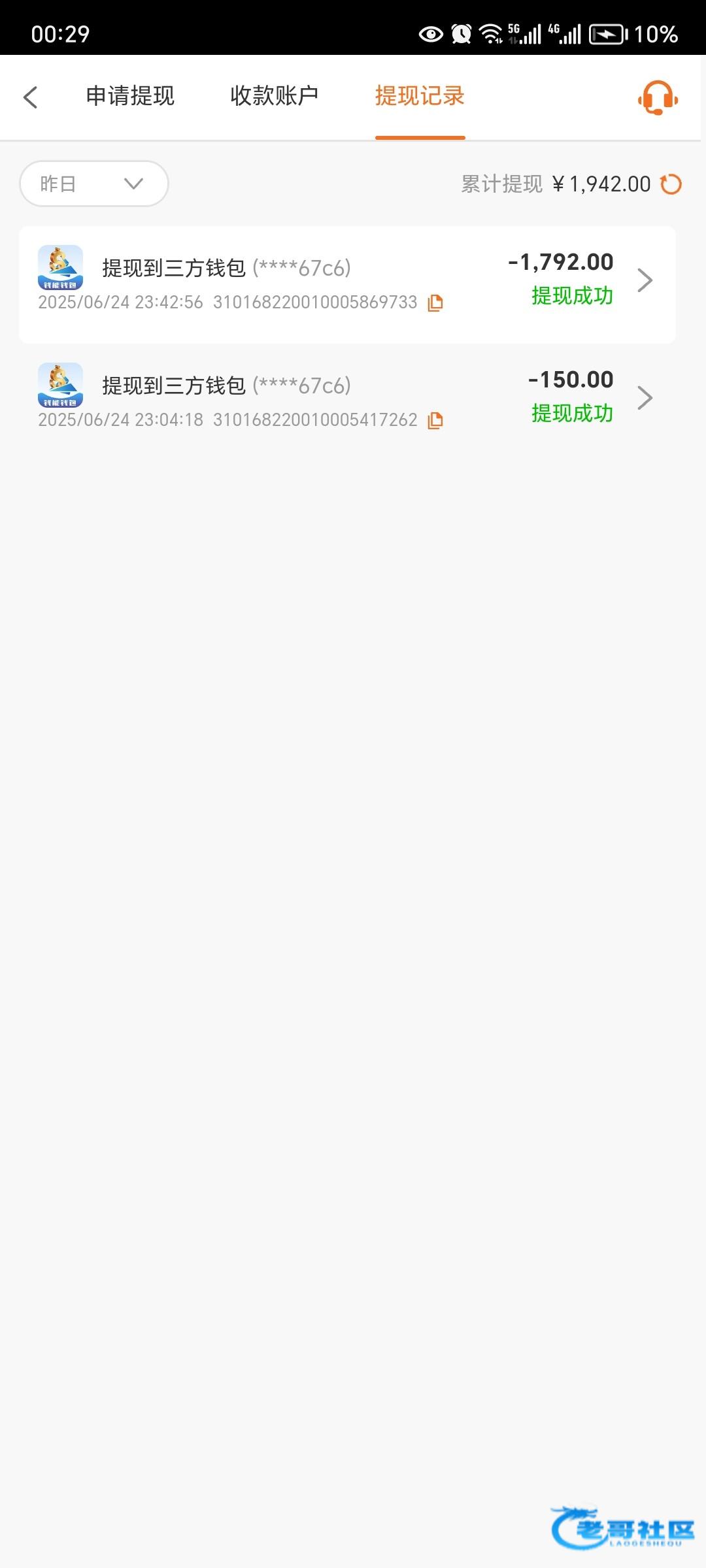Select the 提现记录 tab
This screenshot has height=1568, width=706.
point(419,96)
